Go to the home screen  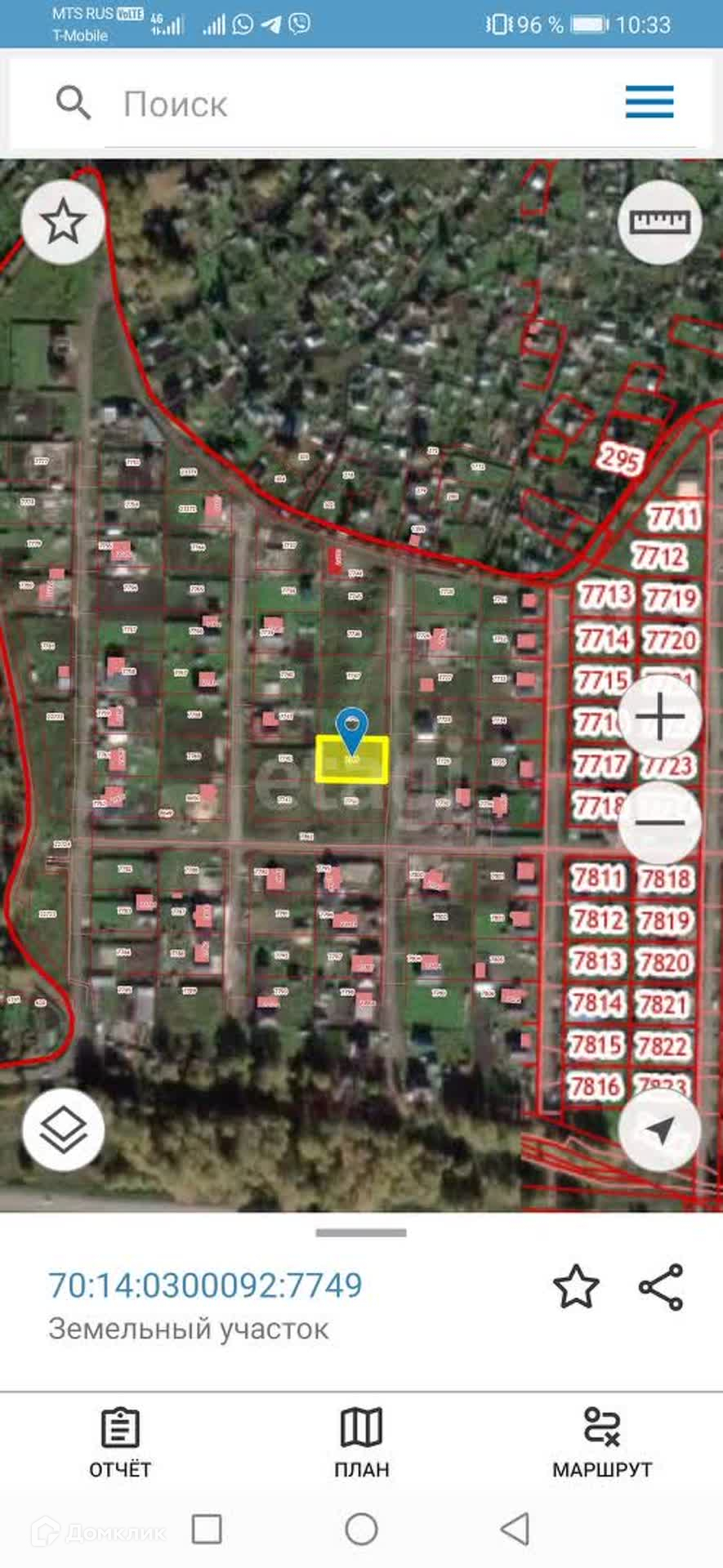[361, 1529]
